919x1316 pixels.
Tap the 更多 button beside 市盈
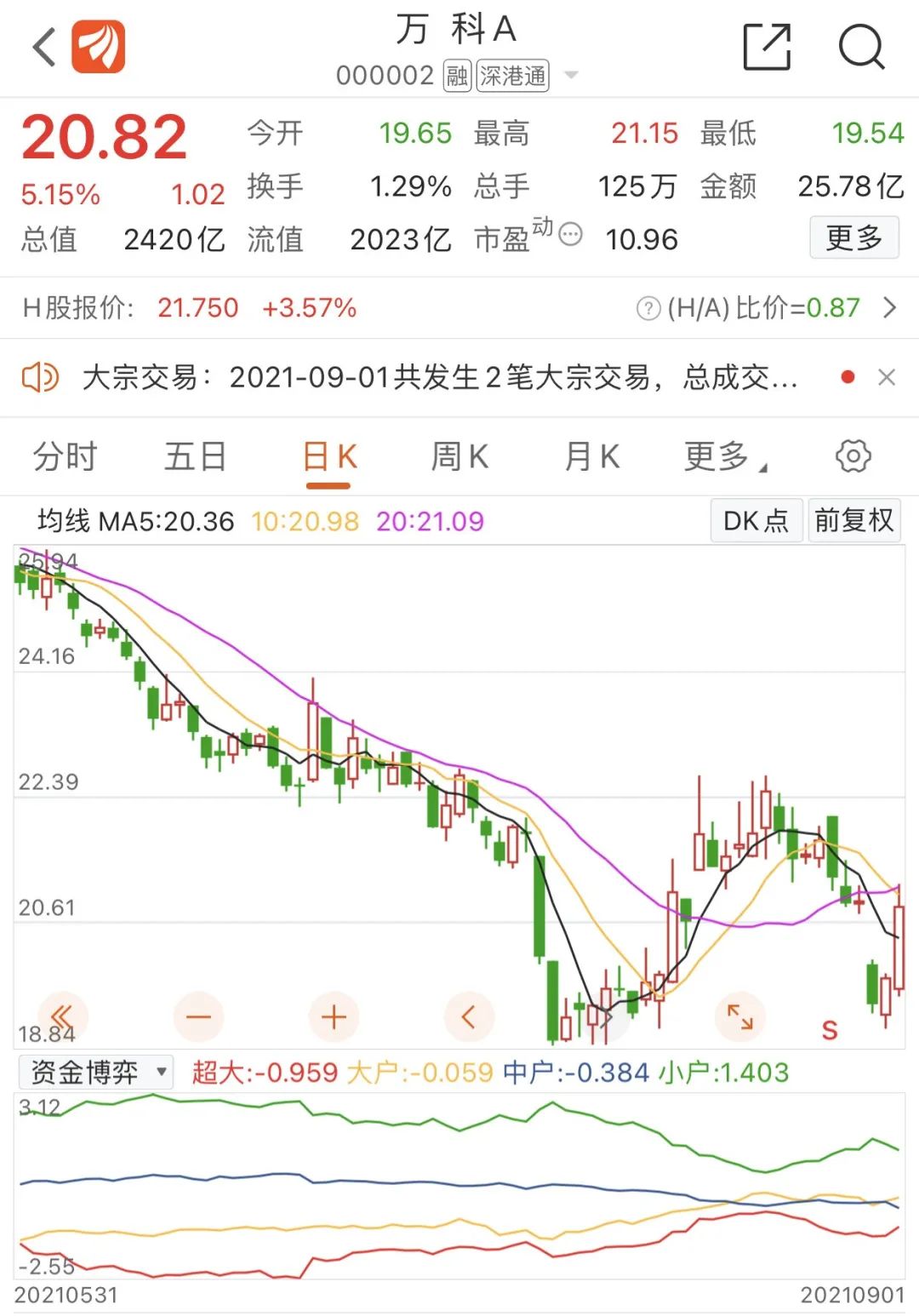pyautogui.click(x=853, y=238)
